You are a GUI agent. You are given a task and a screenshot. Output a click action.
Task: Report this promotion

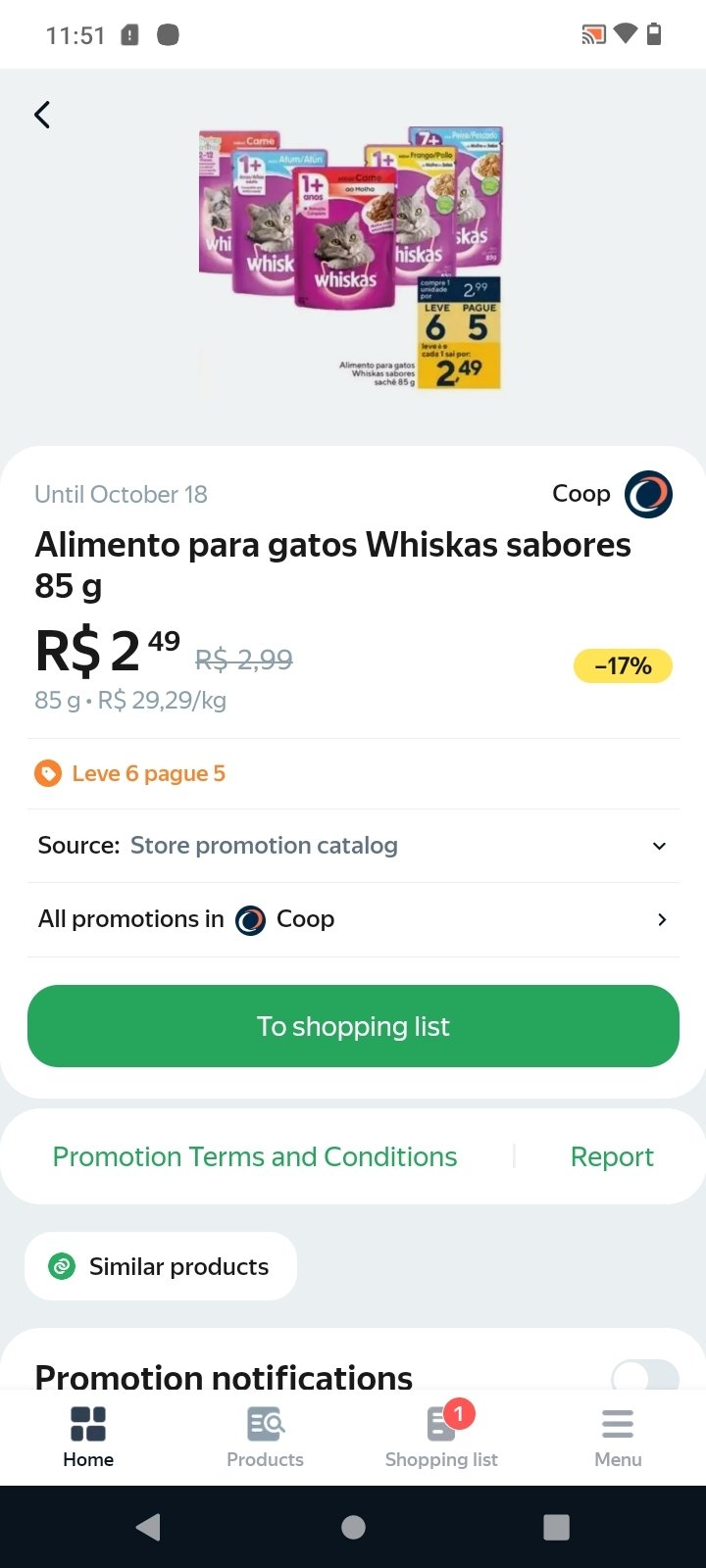tap(612, 1156)
